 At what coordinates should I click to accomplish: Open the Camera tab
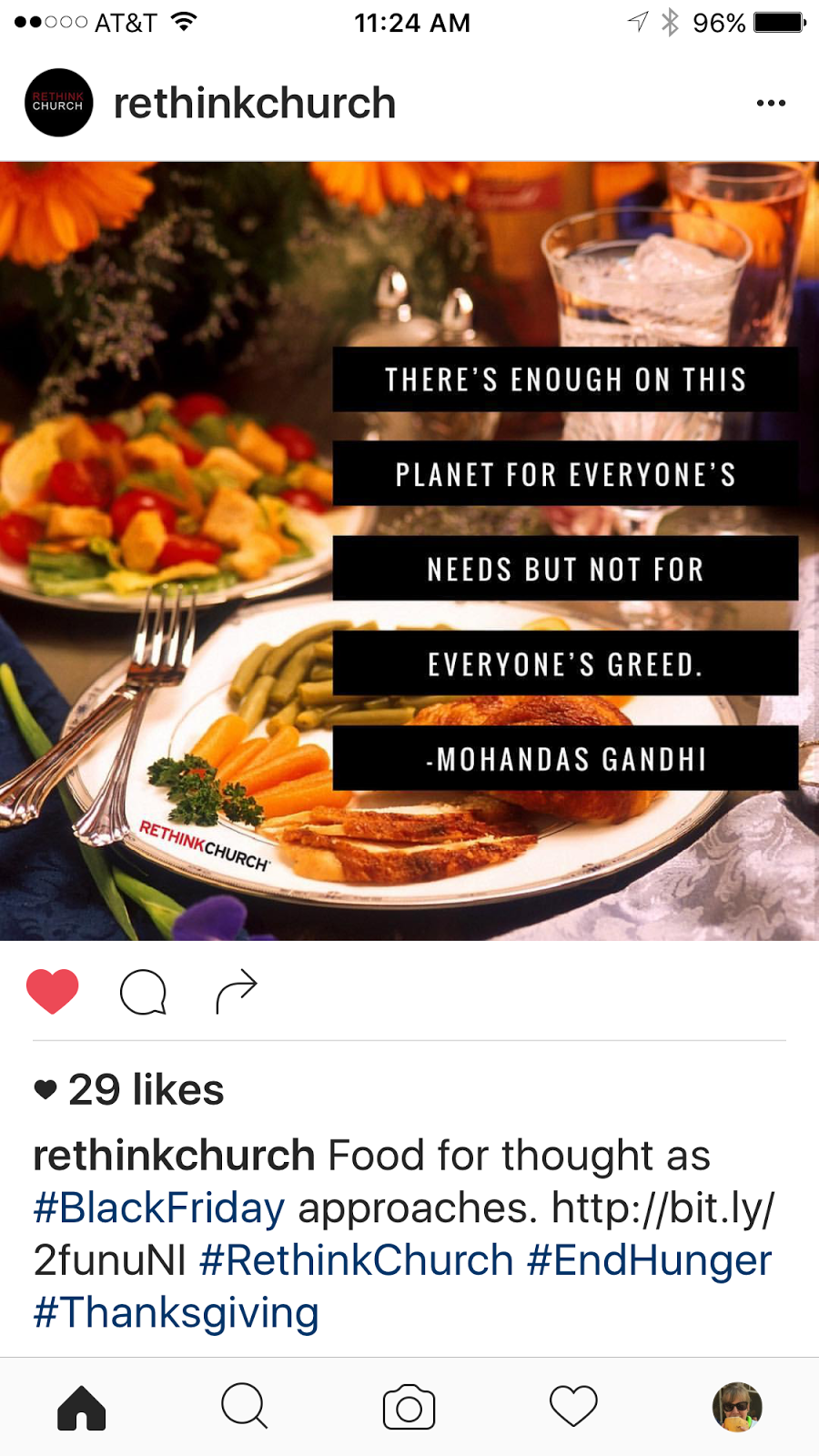click(409, 1408)
